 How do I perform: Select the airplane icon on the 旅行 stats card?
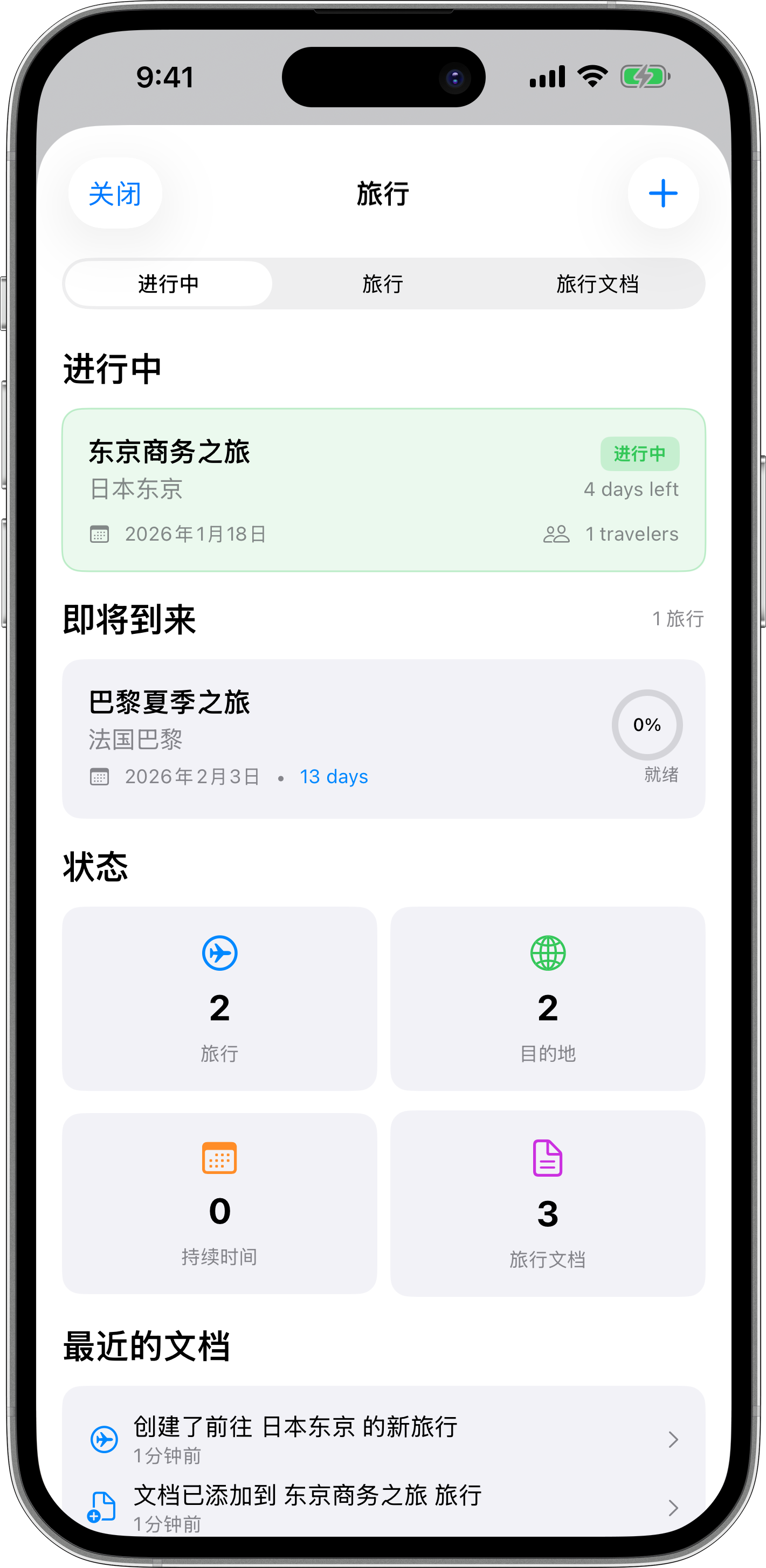[221, 953]
